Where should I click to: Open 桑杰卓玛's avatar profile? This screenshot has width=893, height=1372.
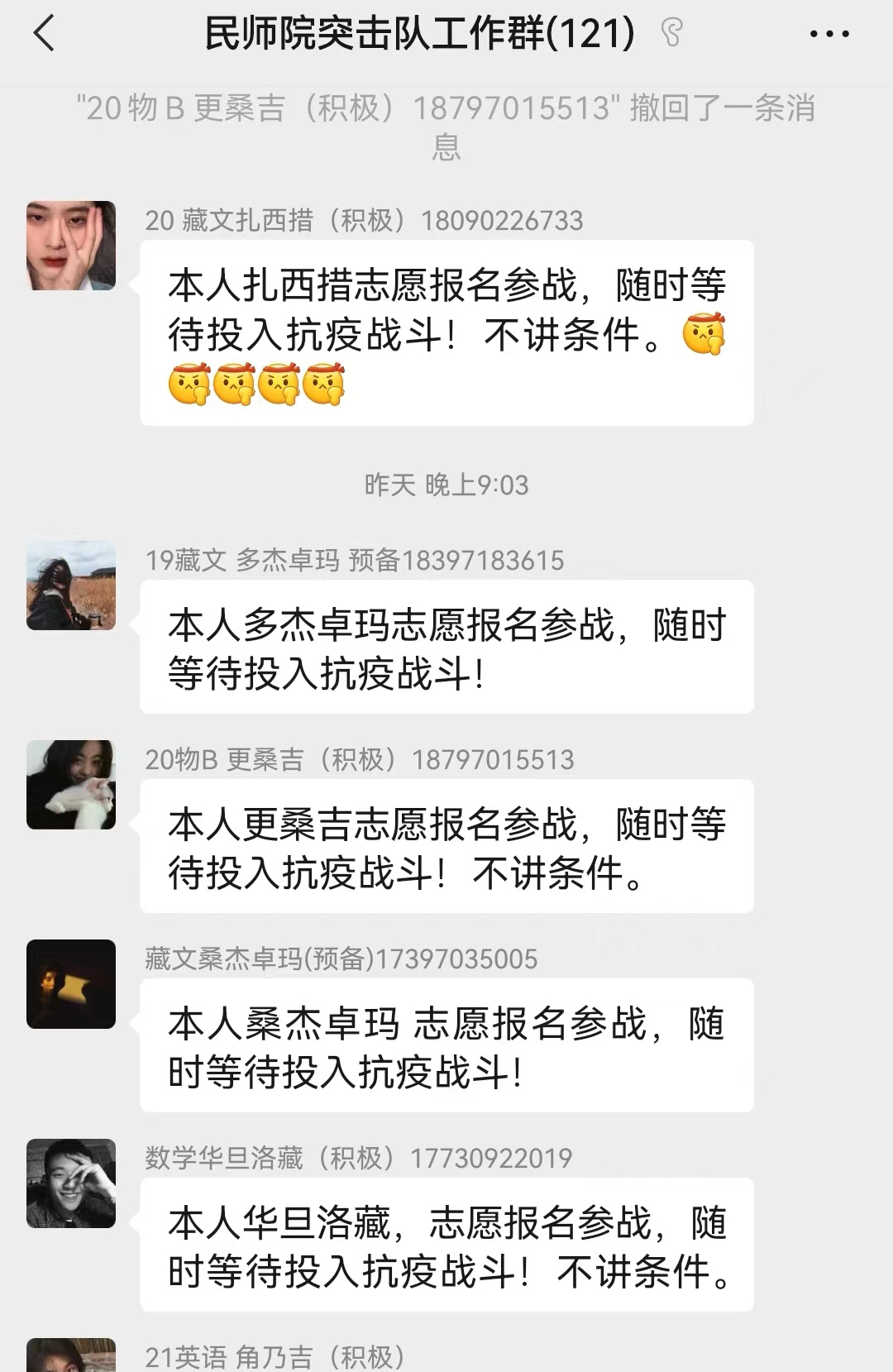(71, 984)
